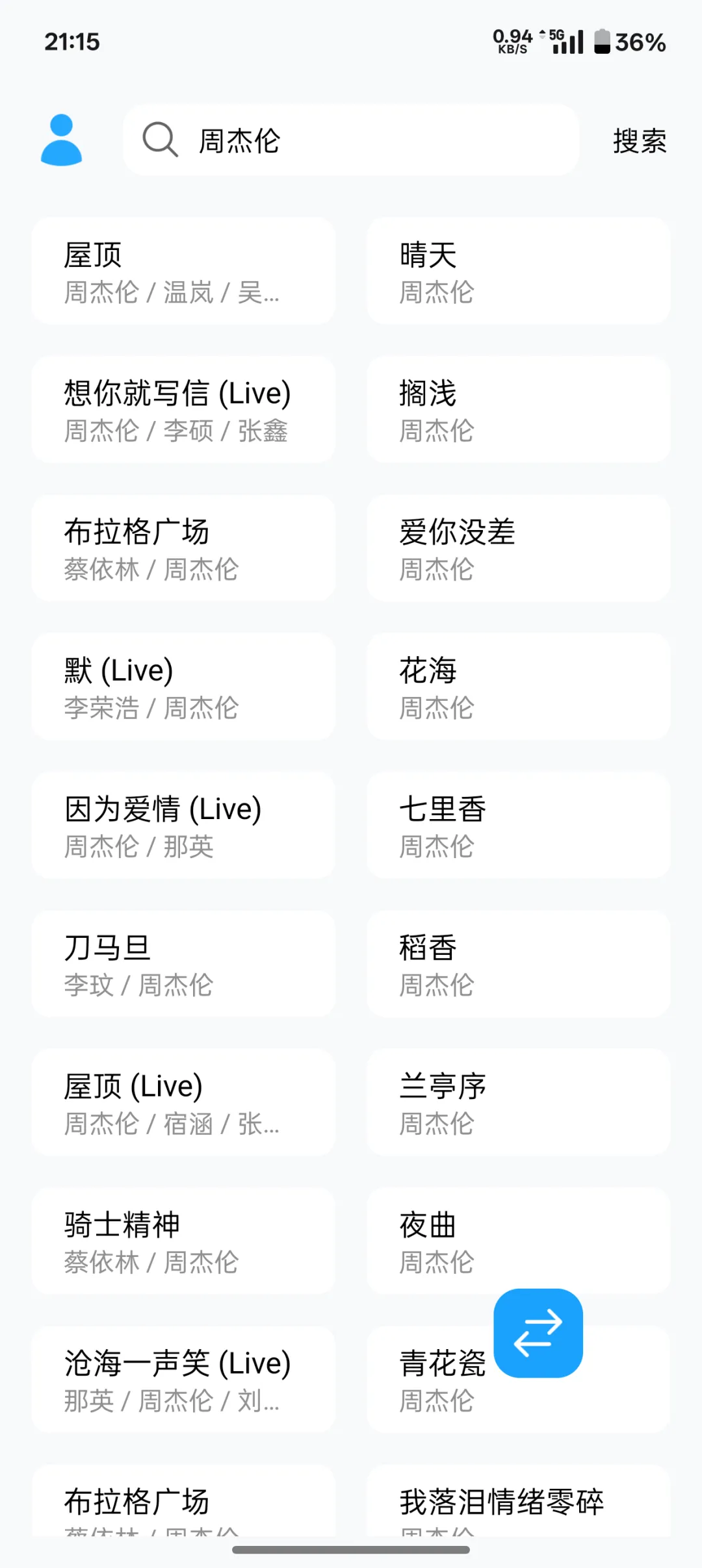The height and width of the screenshot is (1568, 702).
Task: Tap the 搜索 button
Action: pos(640,141)
